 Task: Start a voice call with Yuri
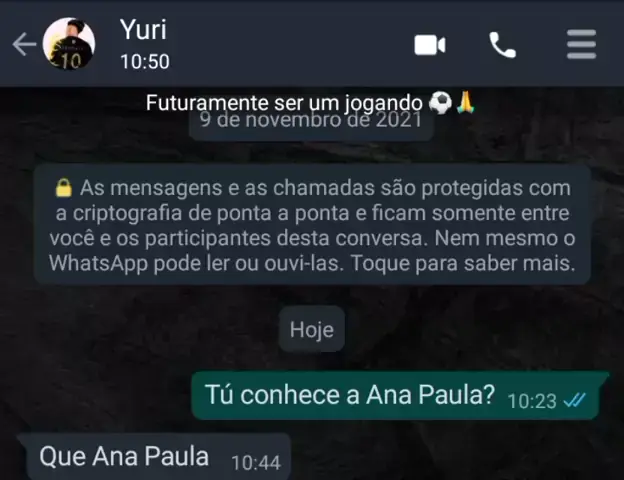[x=502, y=45]
